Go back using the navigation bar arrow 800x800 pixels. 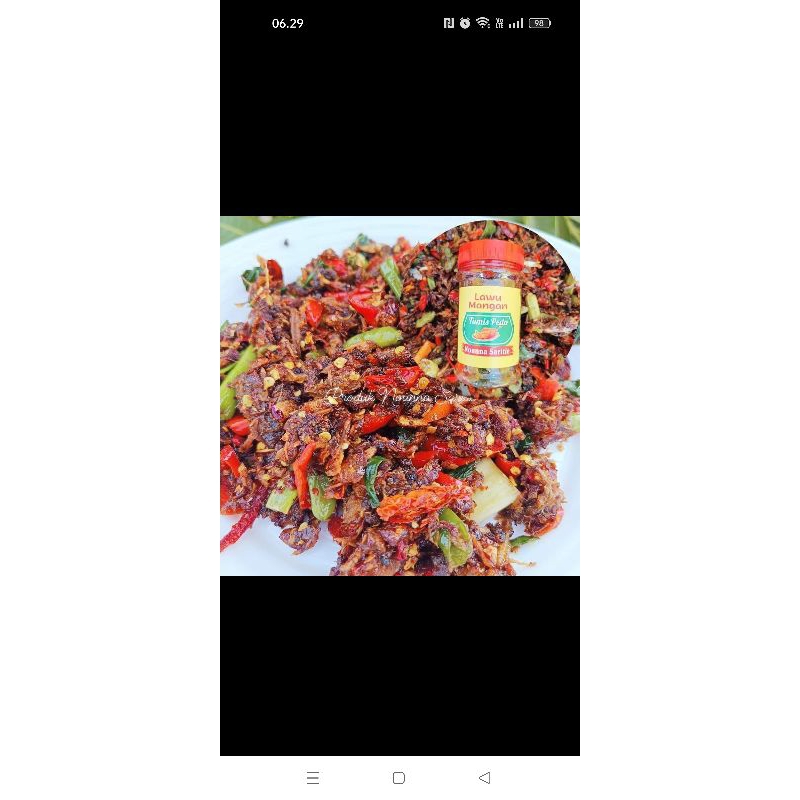pos(485,778)
